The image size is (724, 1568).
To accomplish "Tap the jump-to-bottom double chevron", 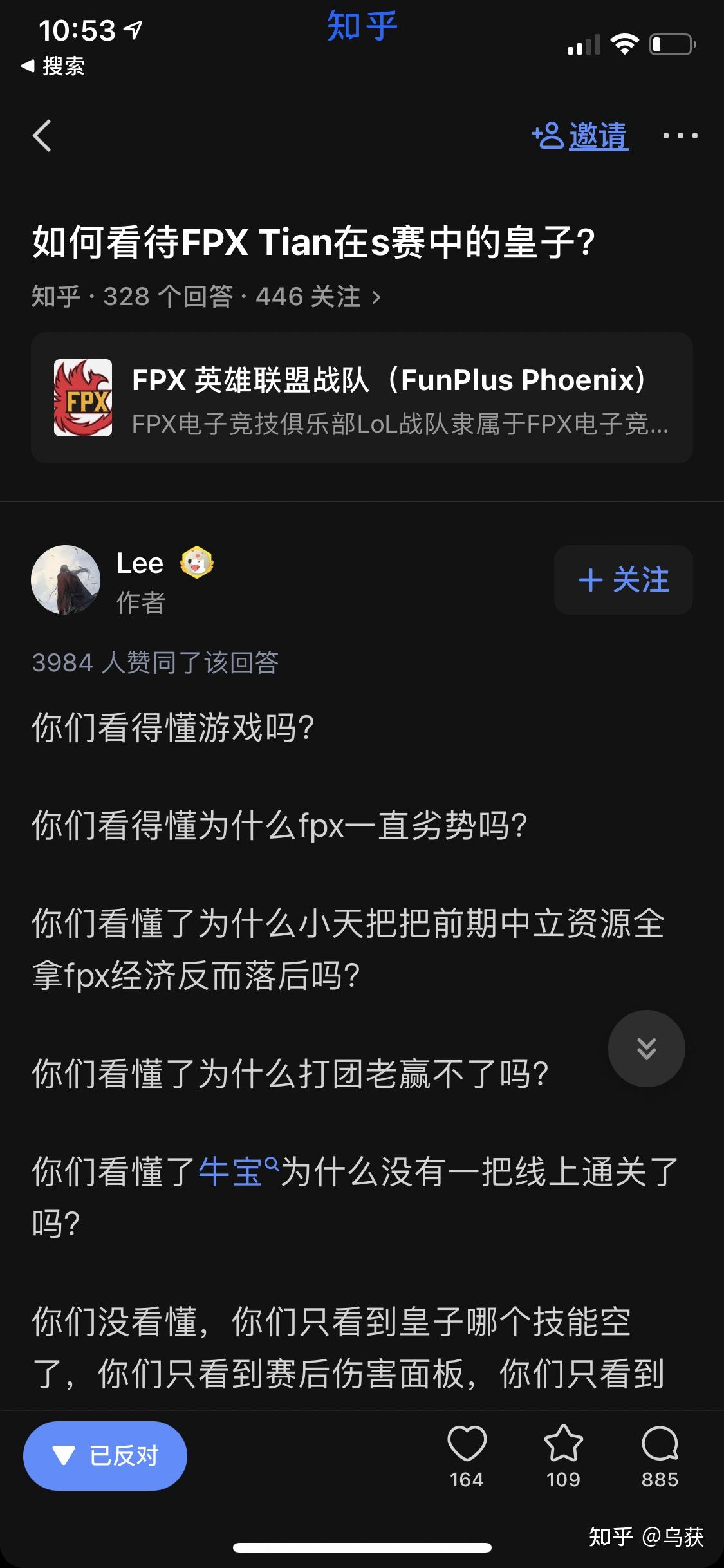I will tap(645, 1047).
